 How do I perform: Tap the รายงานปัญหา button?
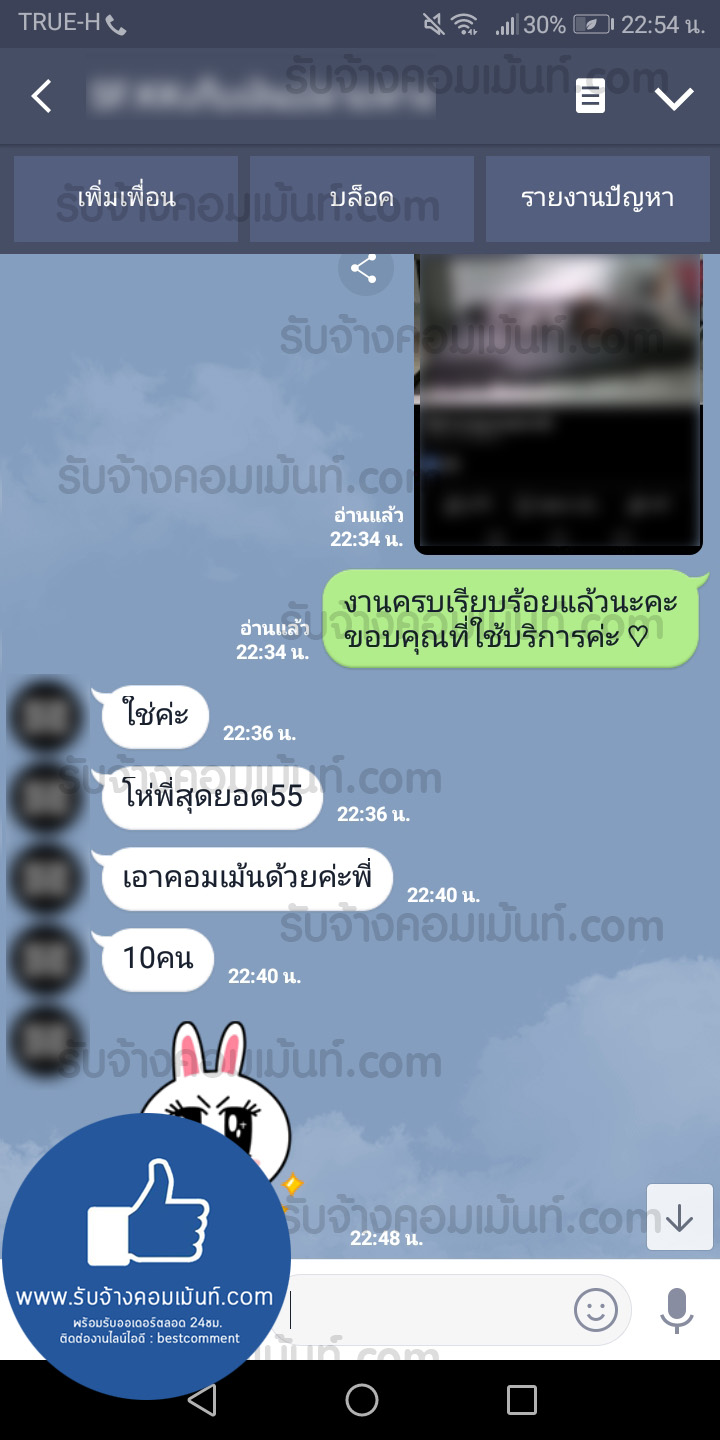[x=597, y=198]
